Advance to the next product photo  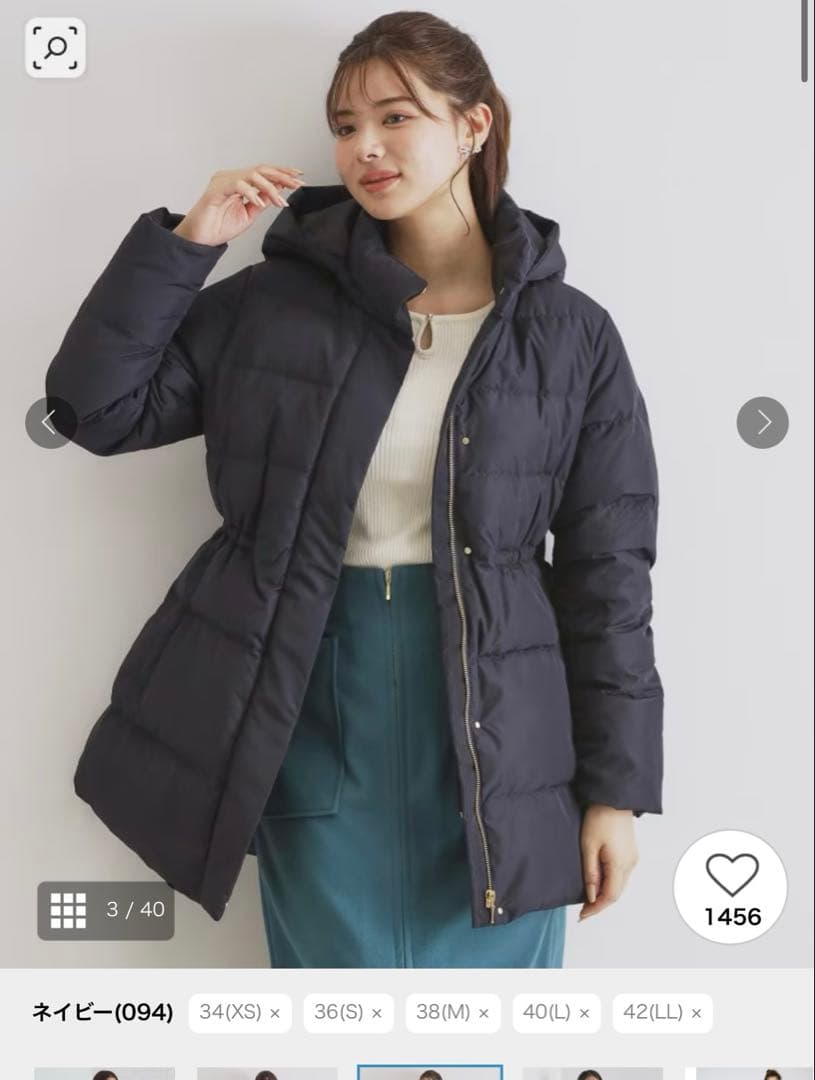[x=763, y=422]
